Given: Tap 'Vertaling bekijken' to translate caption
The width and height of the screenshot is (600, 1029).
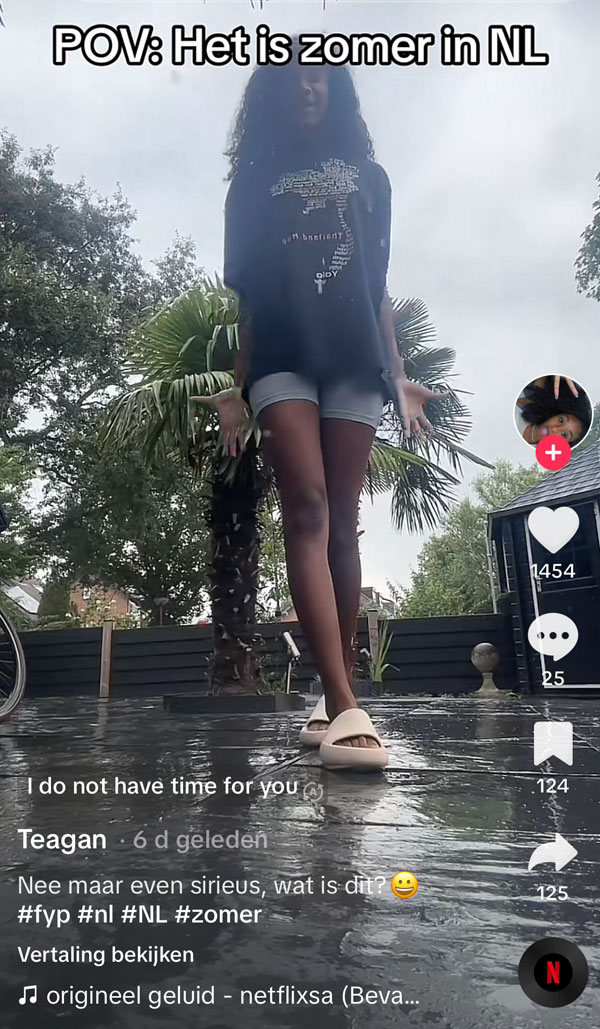Looking at the screenshot, I should (x=106, y=954).
